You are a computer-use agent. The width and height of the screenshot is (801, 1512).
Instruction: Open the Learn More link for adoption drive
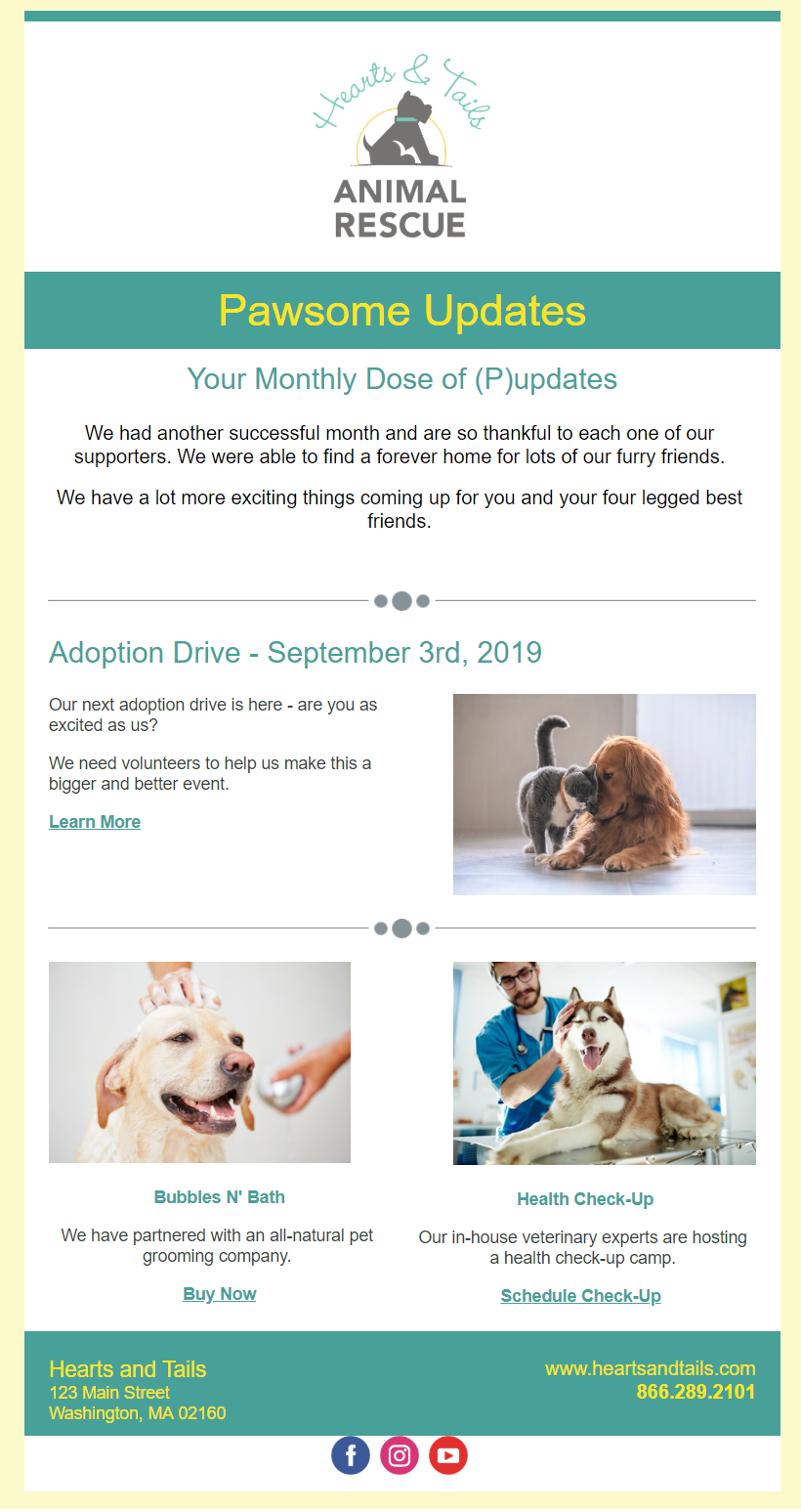[x=95, y=822]
